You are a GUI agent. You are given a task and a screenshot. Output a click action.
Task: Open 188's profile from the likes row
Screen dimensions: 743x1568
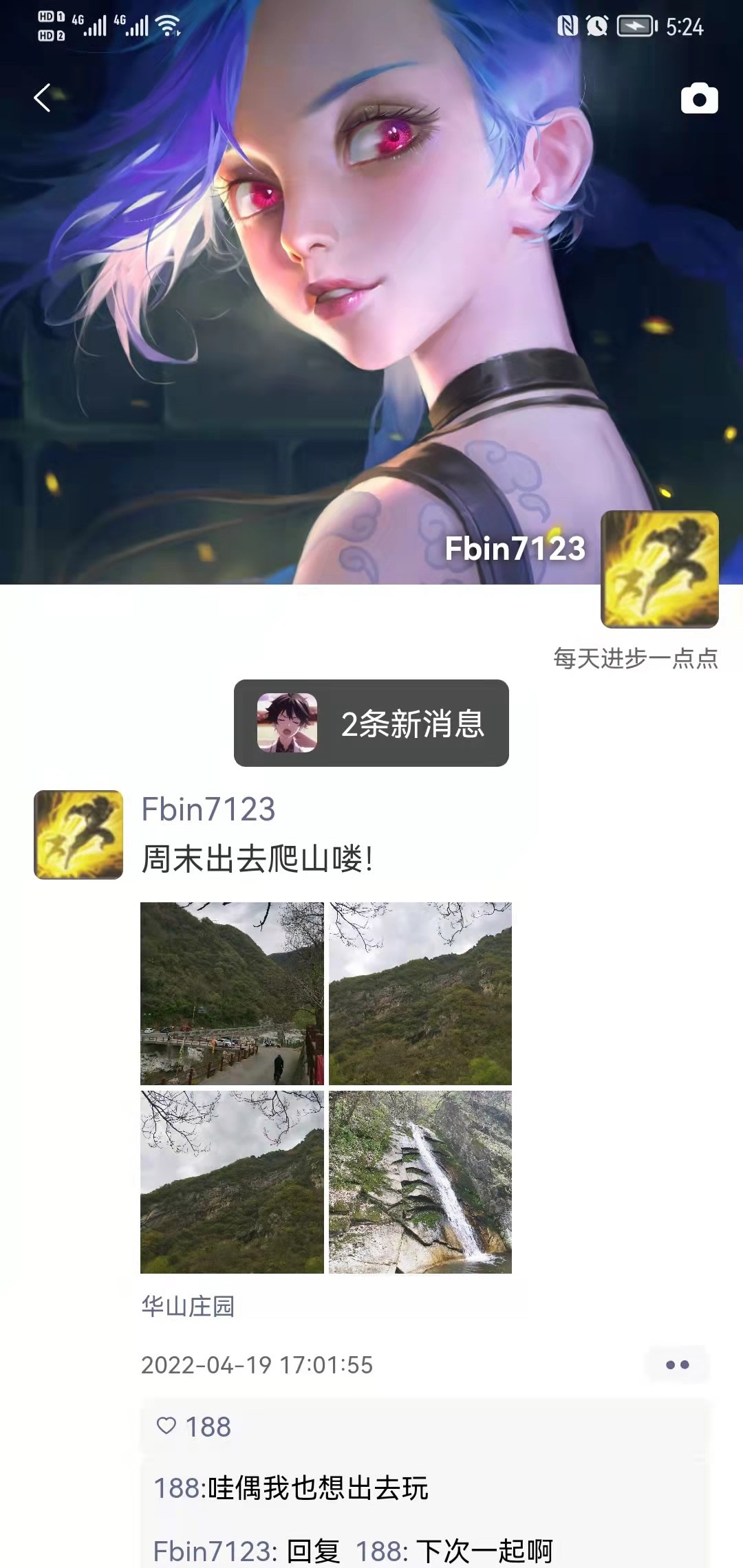(208, 1427)
